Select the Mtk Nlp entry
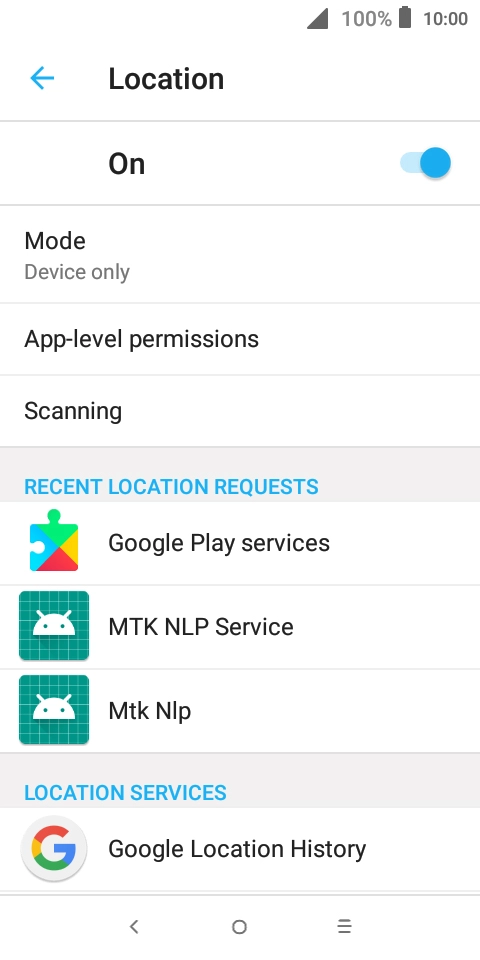 tap(240, 711)
